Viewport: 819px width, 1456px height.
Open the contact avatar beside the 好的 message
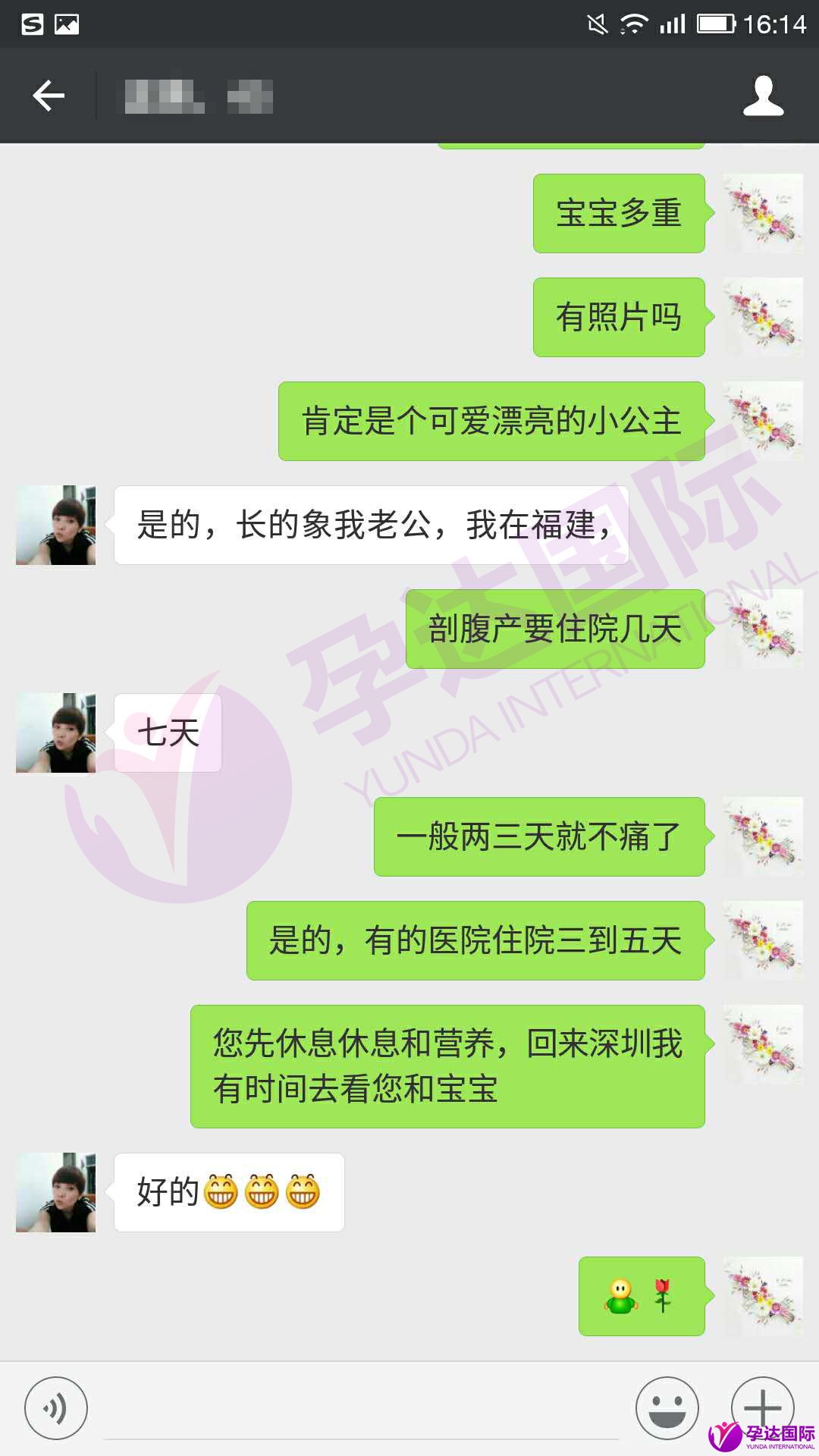[x=56, y=1192]
